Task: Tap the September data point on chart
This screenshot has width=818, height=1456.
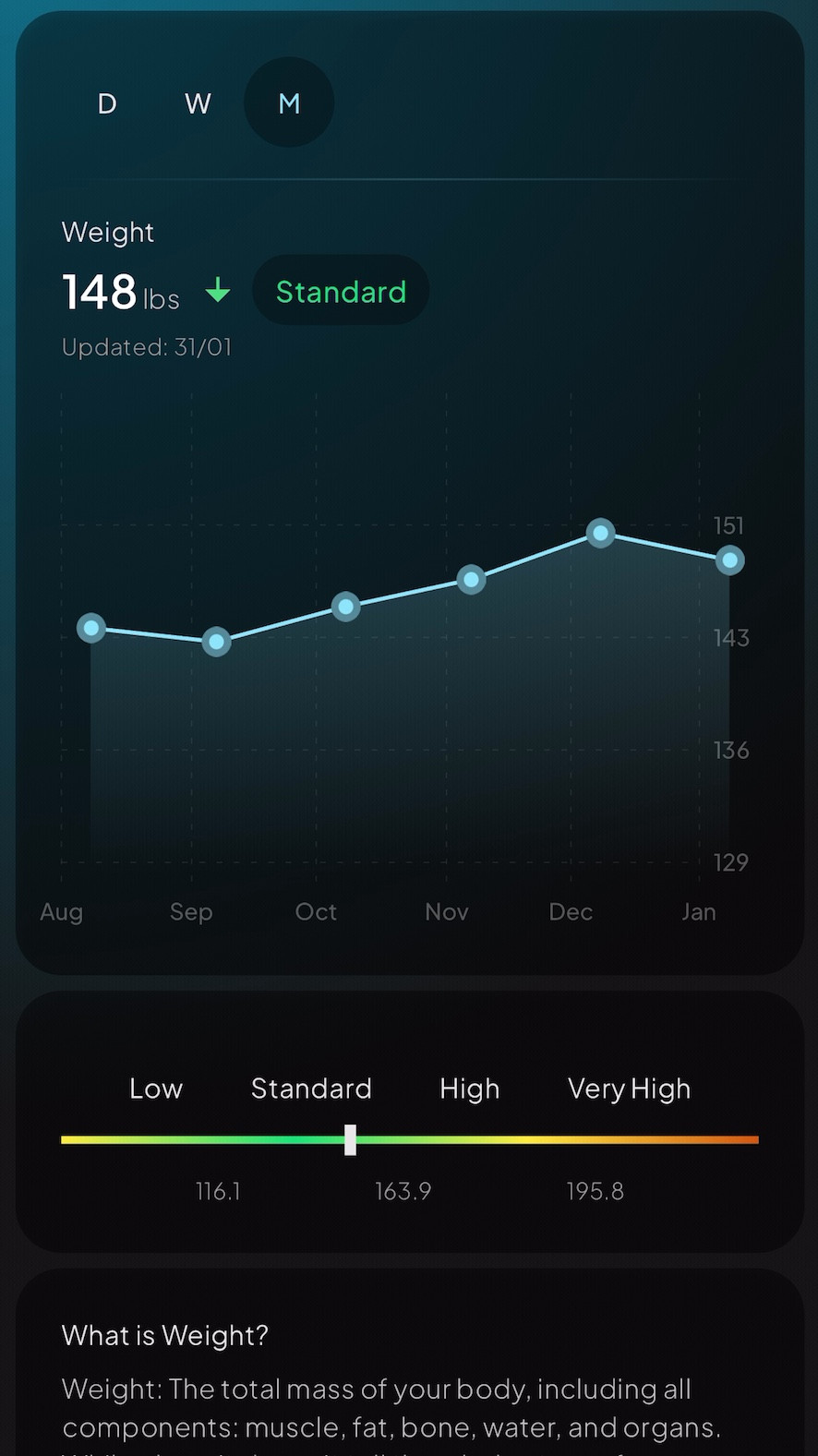Action: coord(216,642)
